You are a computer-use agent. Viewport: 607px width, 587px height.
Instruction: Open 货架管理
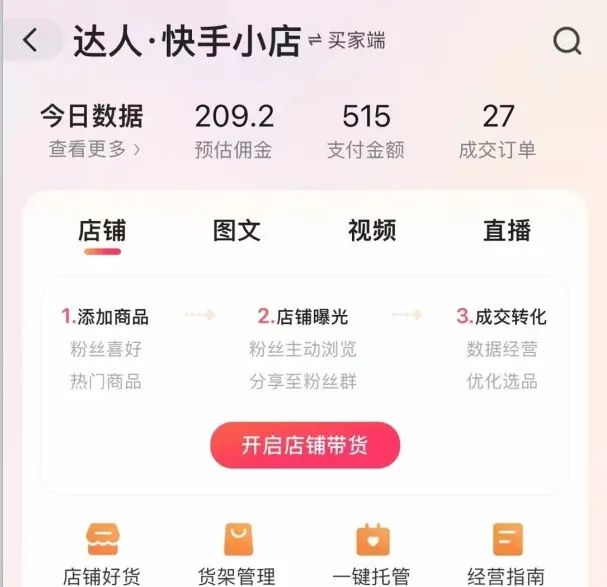coord(237,553)
